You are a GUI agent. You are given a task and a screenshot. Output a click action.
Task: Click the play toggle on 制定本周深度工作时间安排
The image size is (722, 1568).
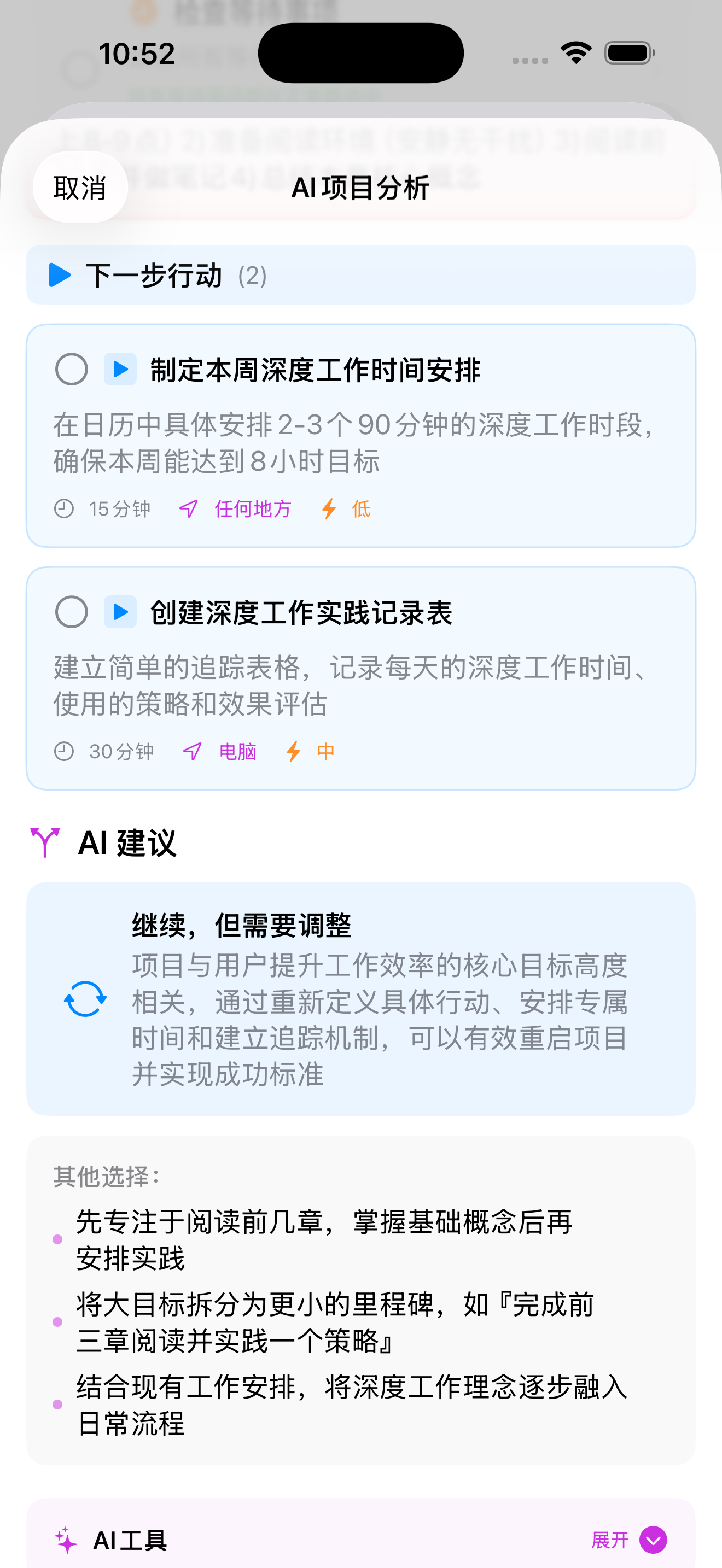(x=120, y=368)
